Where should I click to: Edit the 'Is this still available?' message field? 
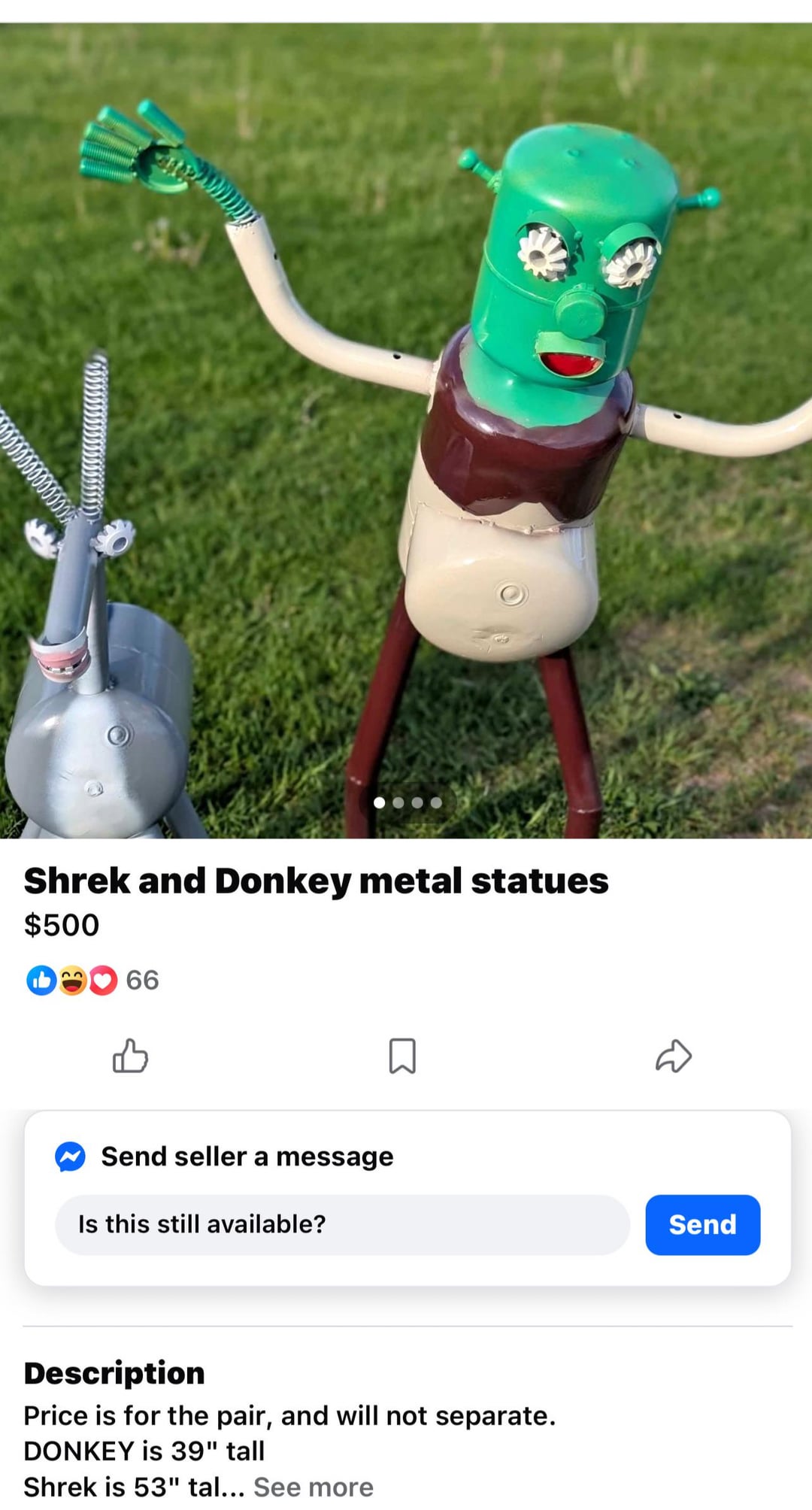342,1224
